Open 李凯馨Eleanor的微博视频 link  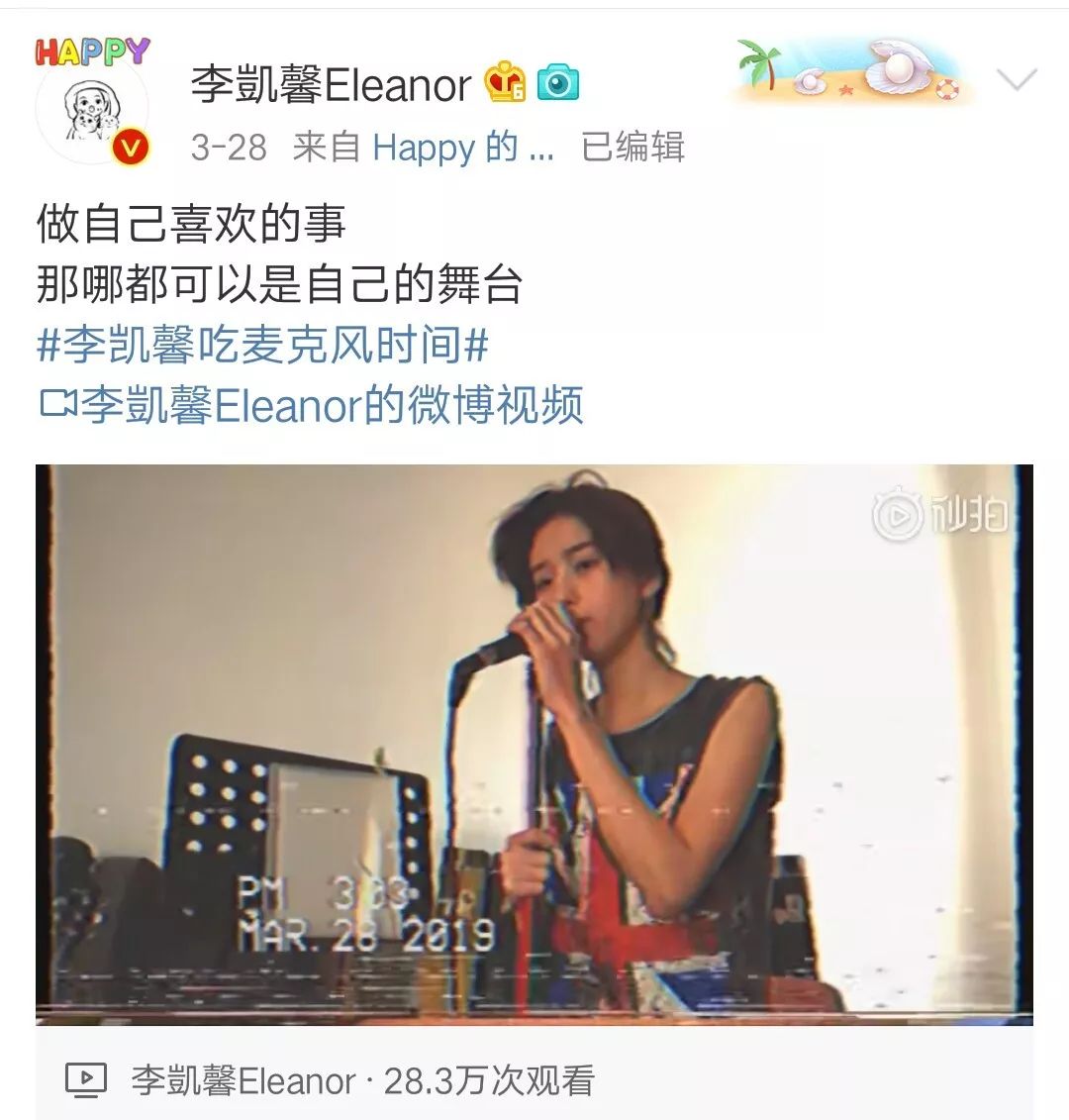click(x=311, y=405)
